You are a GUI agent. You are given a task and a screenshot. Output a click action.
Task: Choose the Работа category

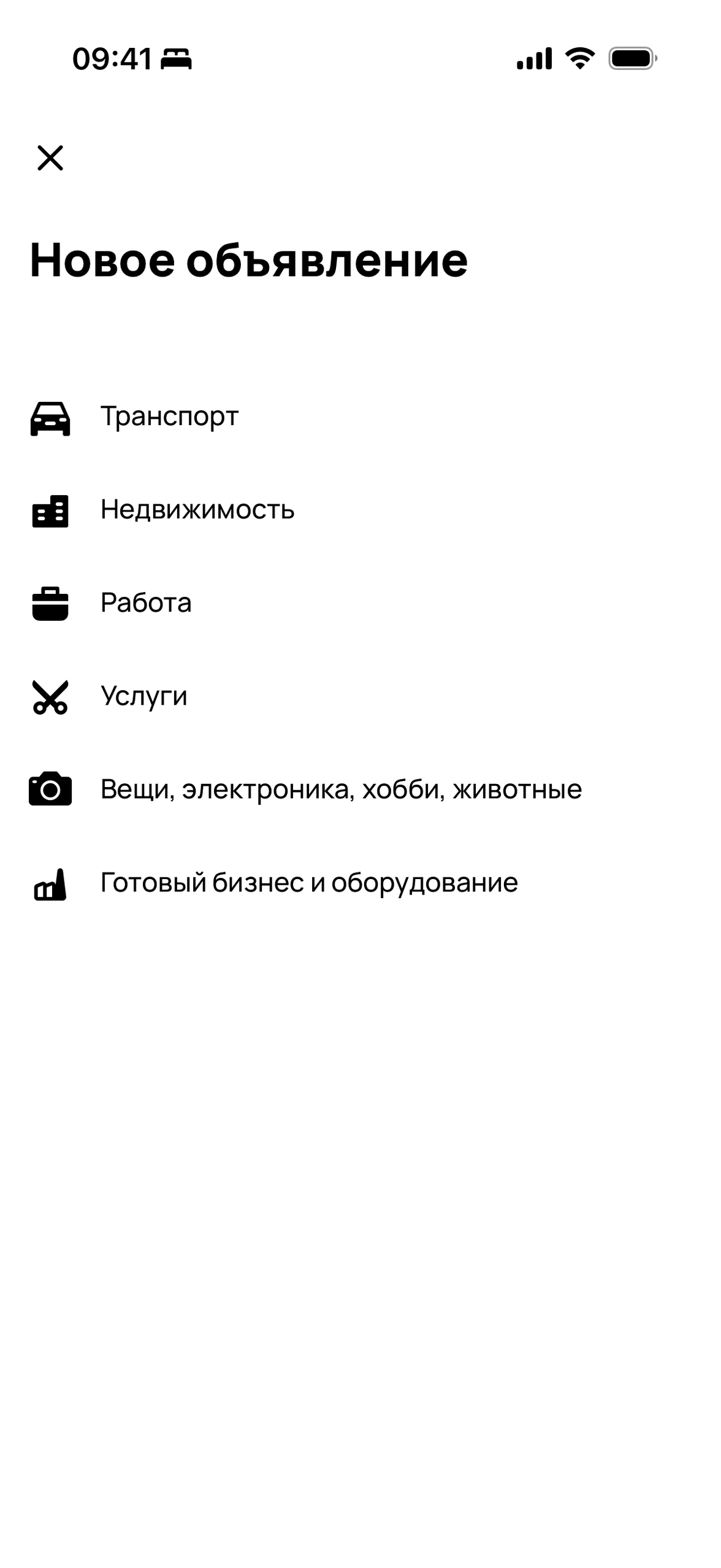[146, 603]
